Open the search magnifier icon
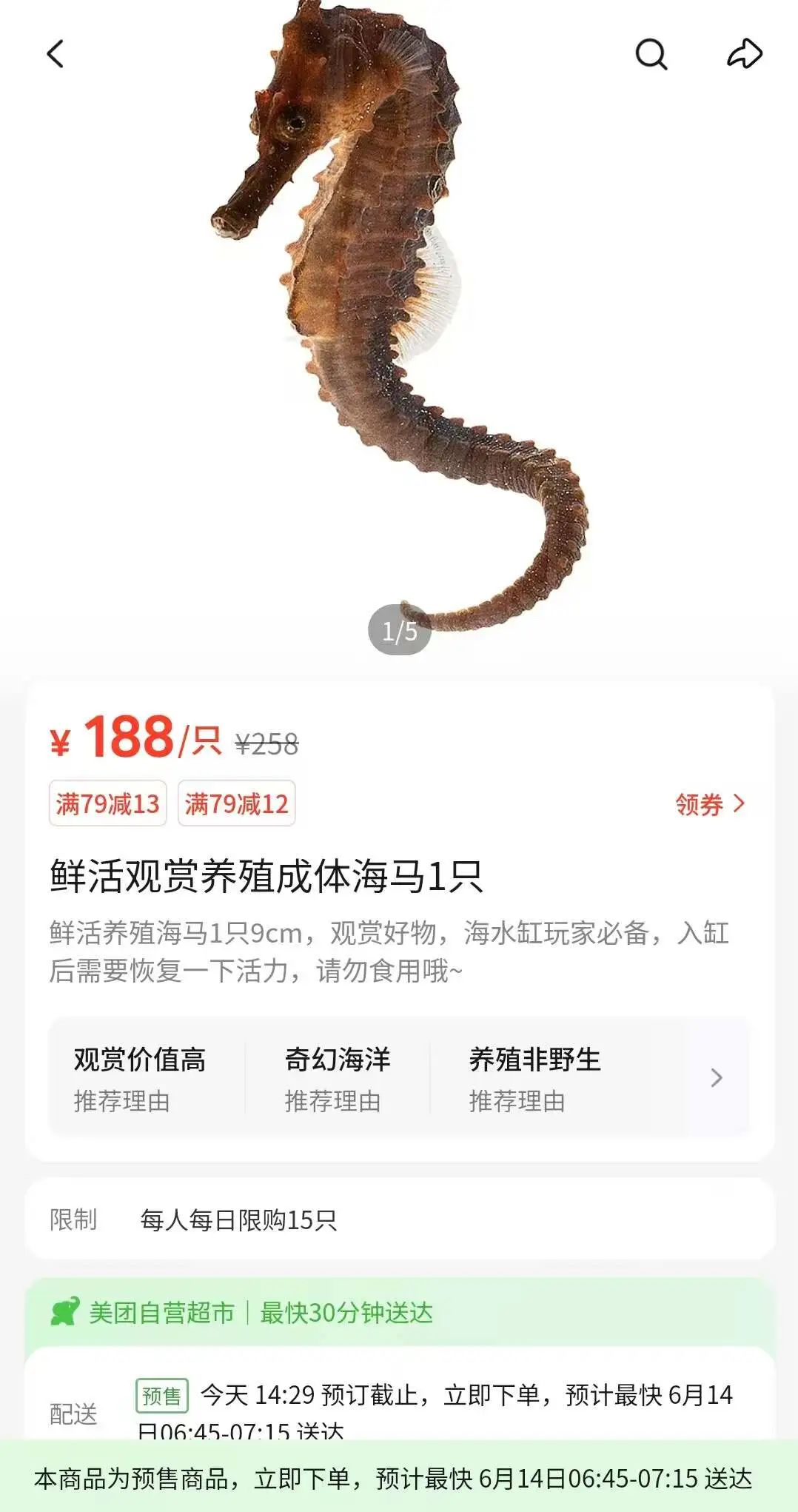 pos(651,54)
